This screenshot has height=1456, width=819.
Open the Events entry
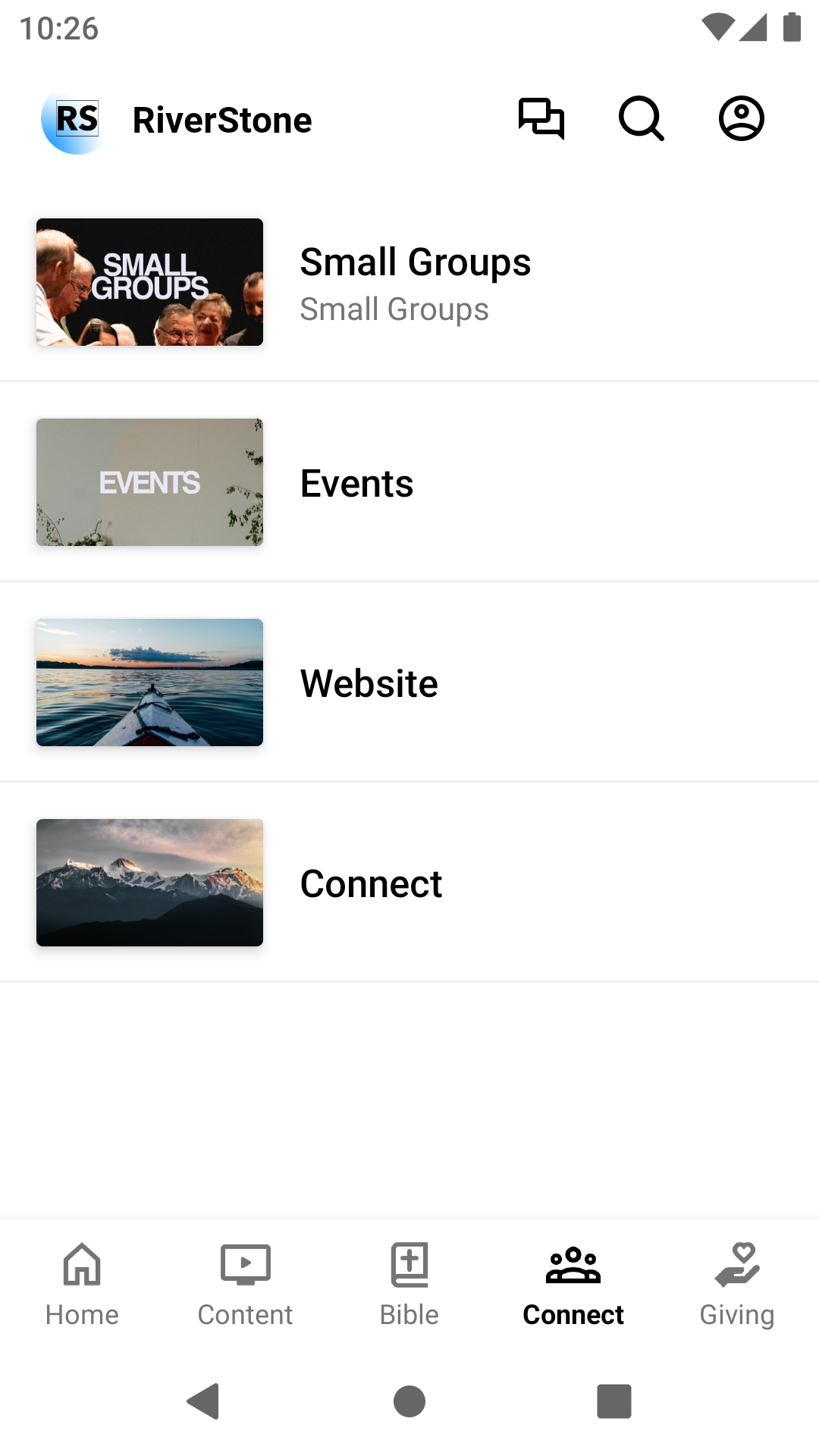point(409,483)
